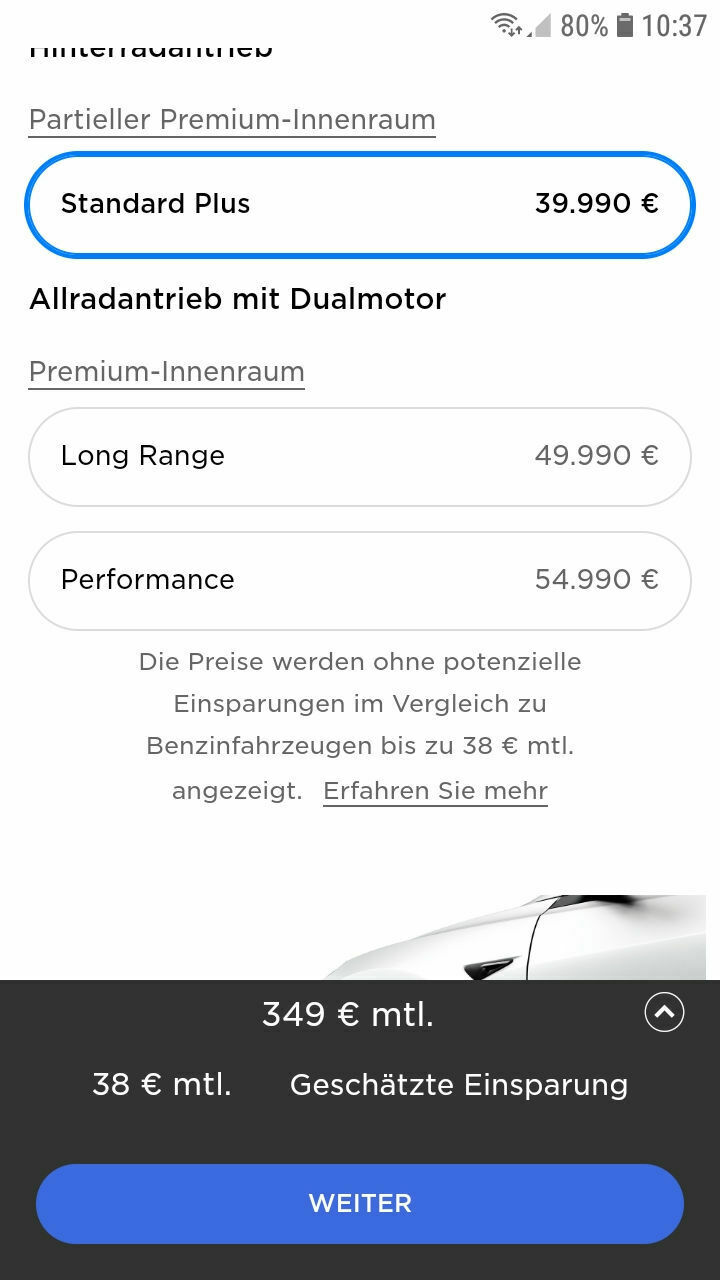Image resolution: width=720 pixels, height=1280 pixels.
Task: Tap the 38 € mtl. savings value
Action: tap(161, 1084)
